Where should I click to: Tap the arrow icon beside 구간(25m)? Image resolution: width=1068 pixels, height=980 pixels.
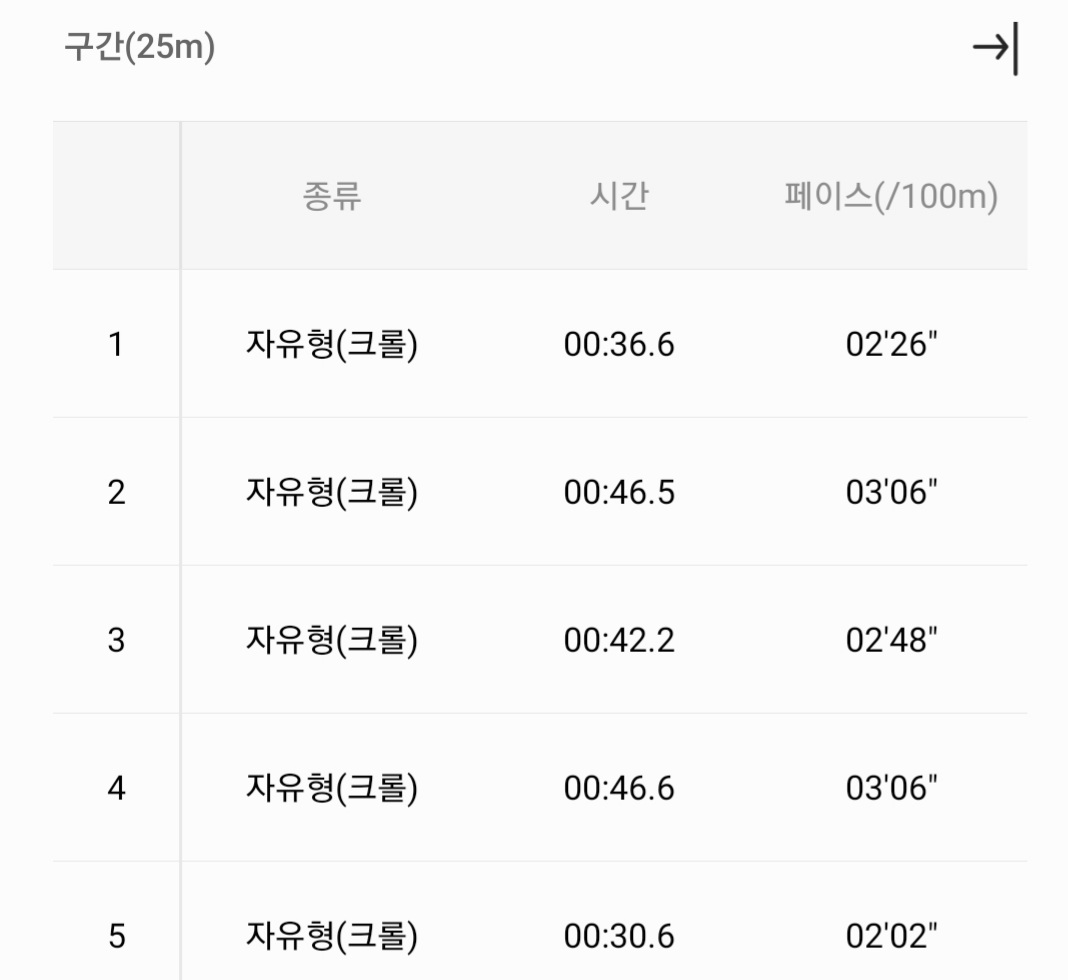995,48
